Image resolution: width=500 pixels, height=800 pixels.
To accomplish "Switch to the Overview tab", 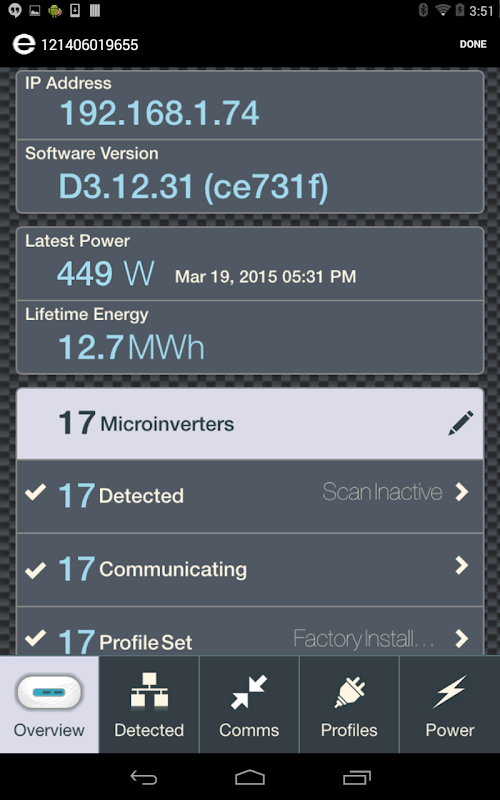I will pyautogui.click(x=49, y=705).
